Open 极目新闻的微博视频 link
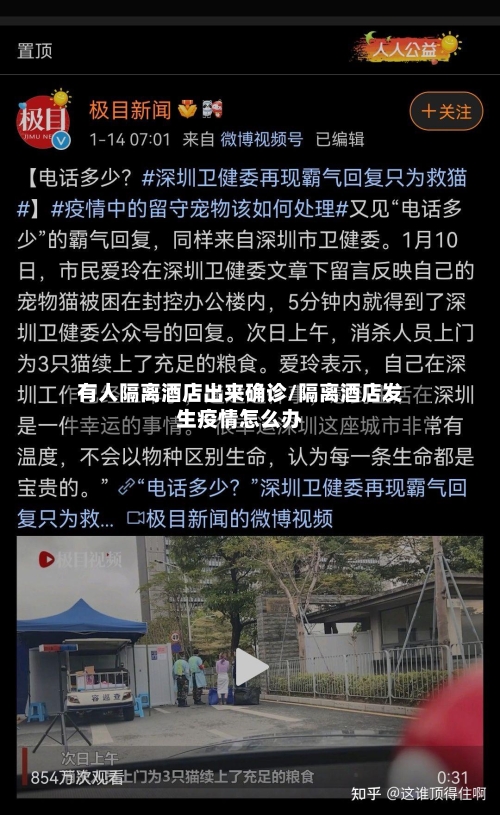Image resolution: width=500 pixels, height=815 pixels. pyautogui.click(x=230, y=518)
